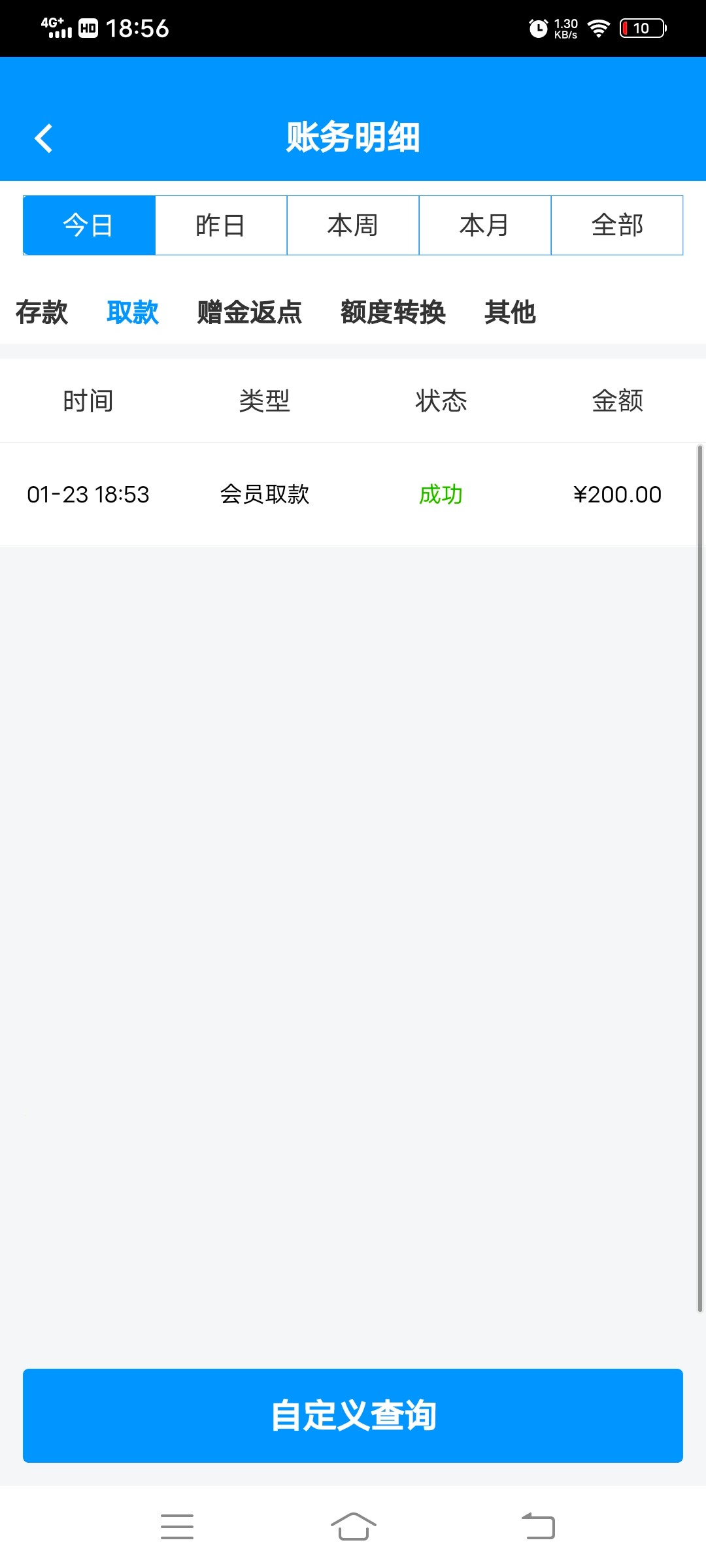This screenshot has width=706, height=1568.
Task: Open the 赠金返点 category
Action: [249, 312]
